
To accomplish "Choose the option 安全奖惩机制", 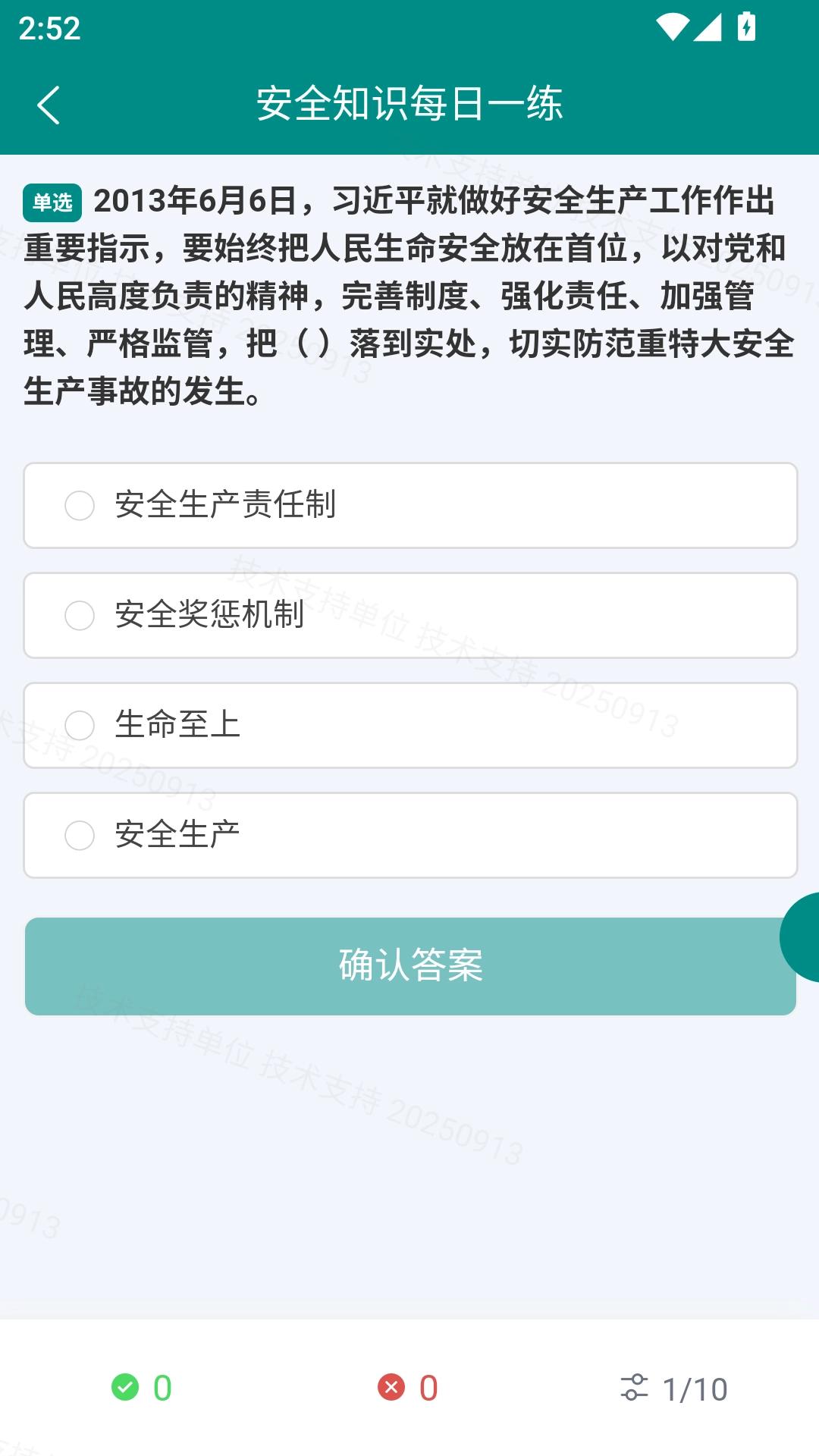I will click(410, 615).
